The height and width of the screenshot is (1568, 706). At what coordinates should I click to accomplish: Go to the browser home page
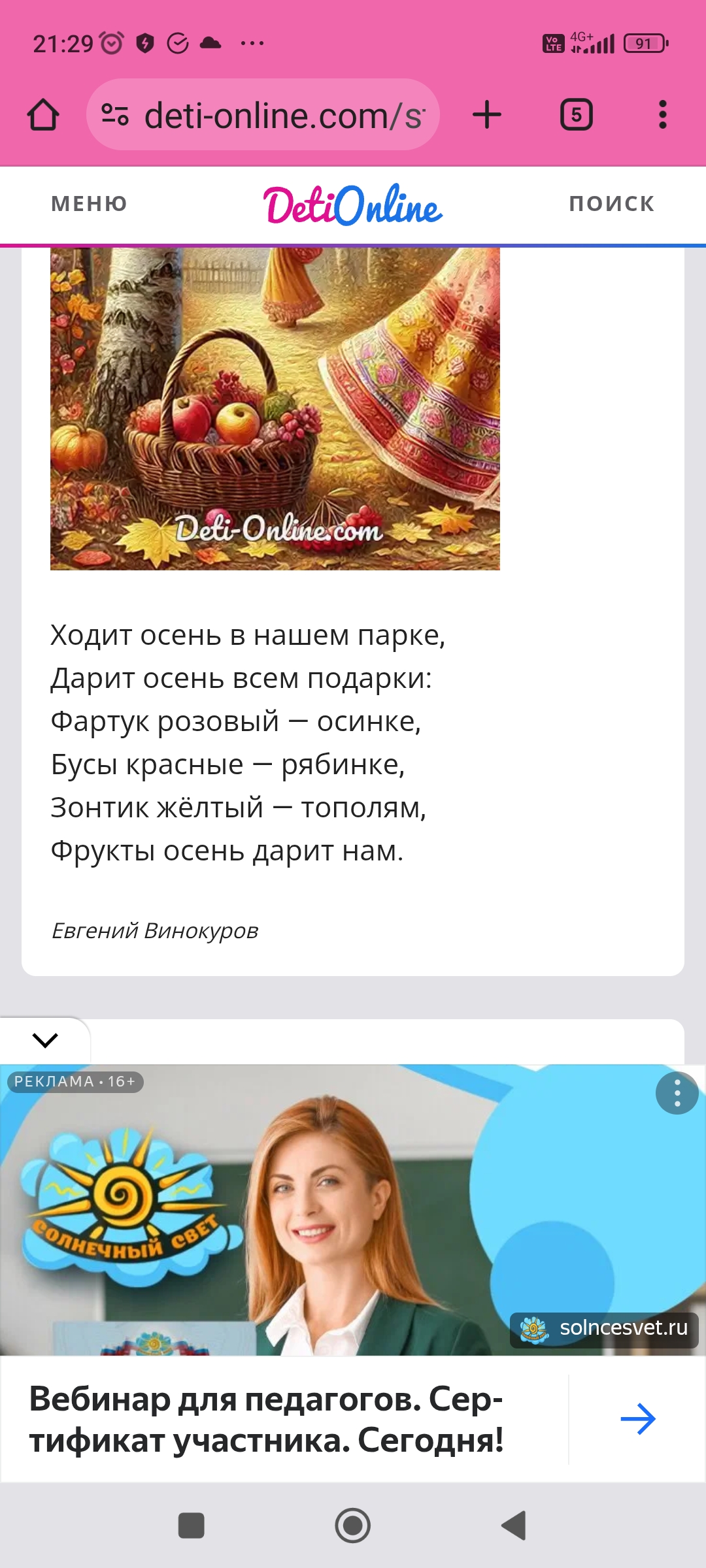point(43,115)
